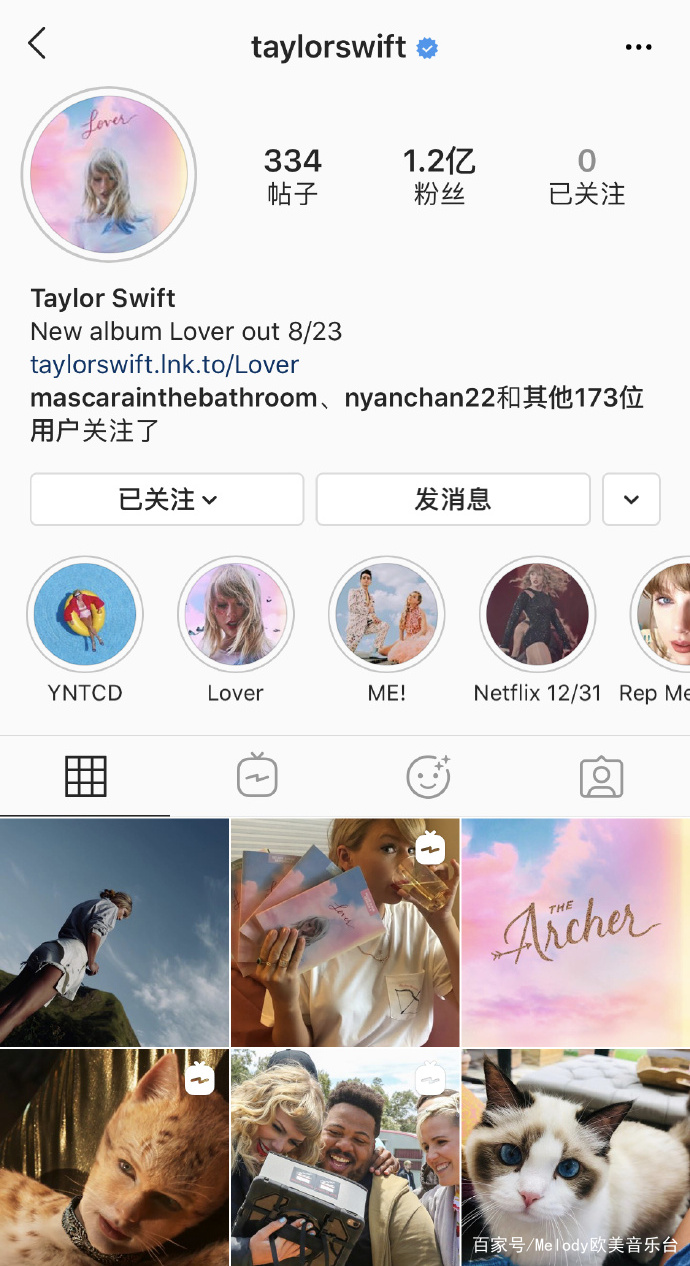
Task: Tap the 已关注 following button
Action: (167, 499)
